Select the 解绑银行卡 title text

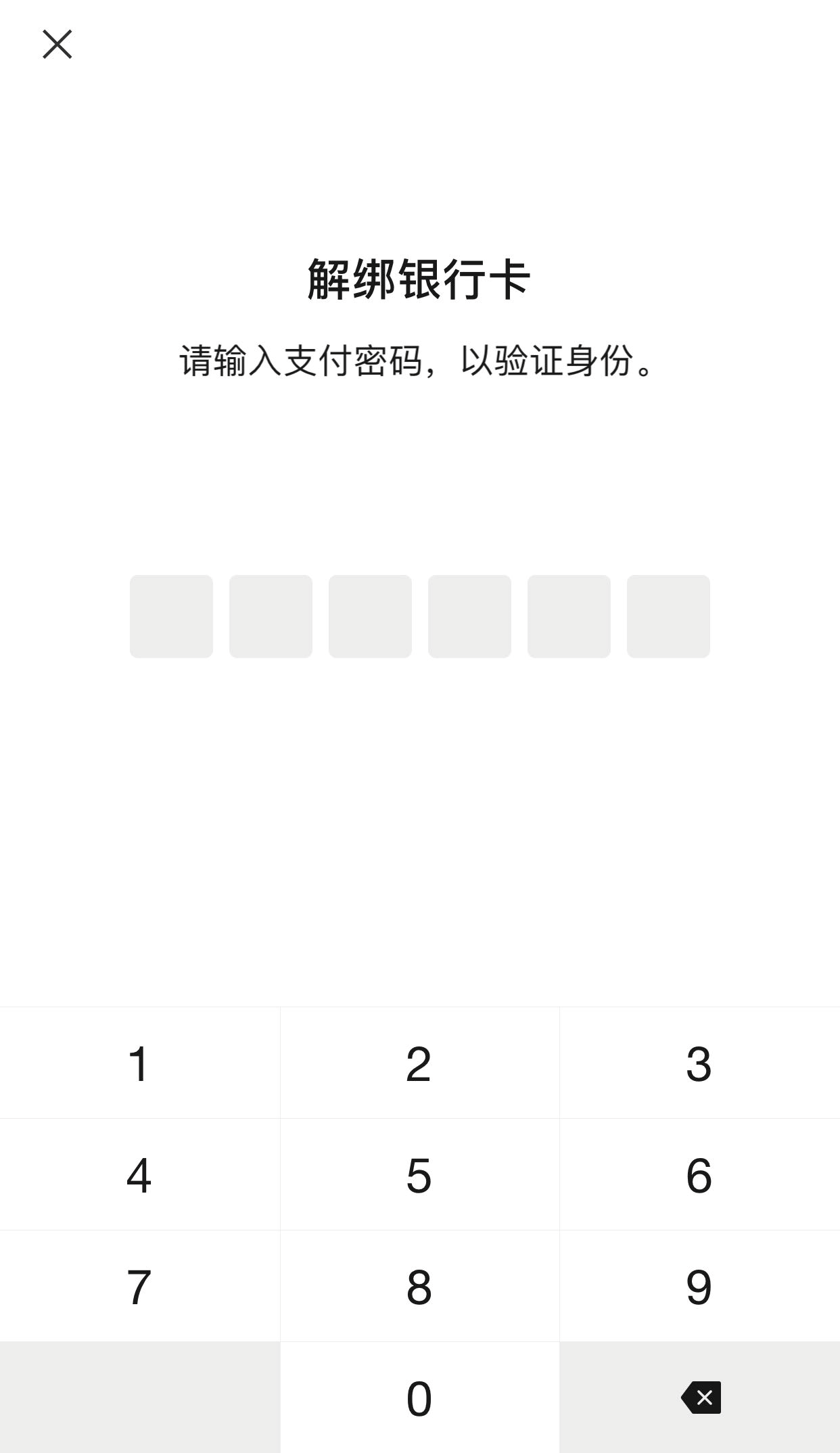(419, 276)
